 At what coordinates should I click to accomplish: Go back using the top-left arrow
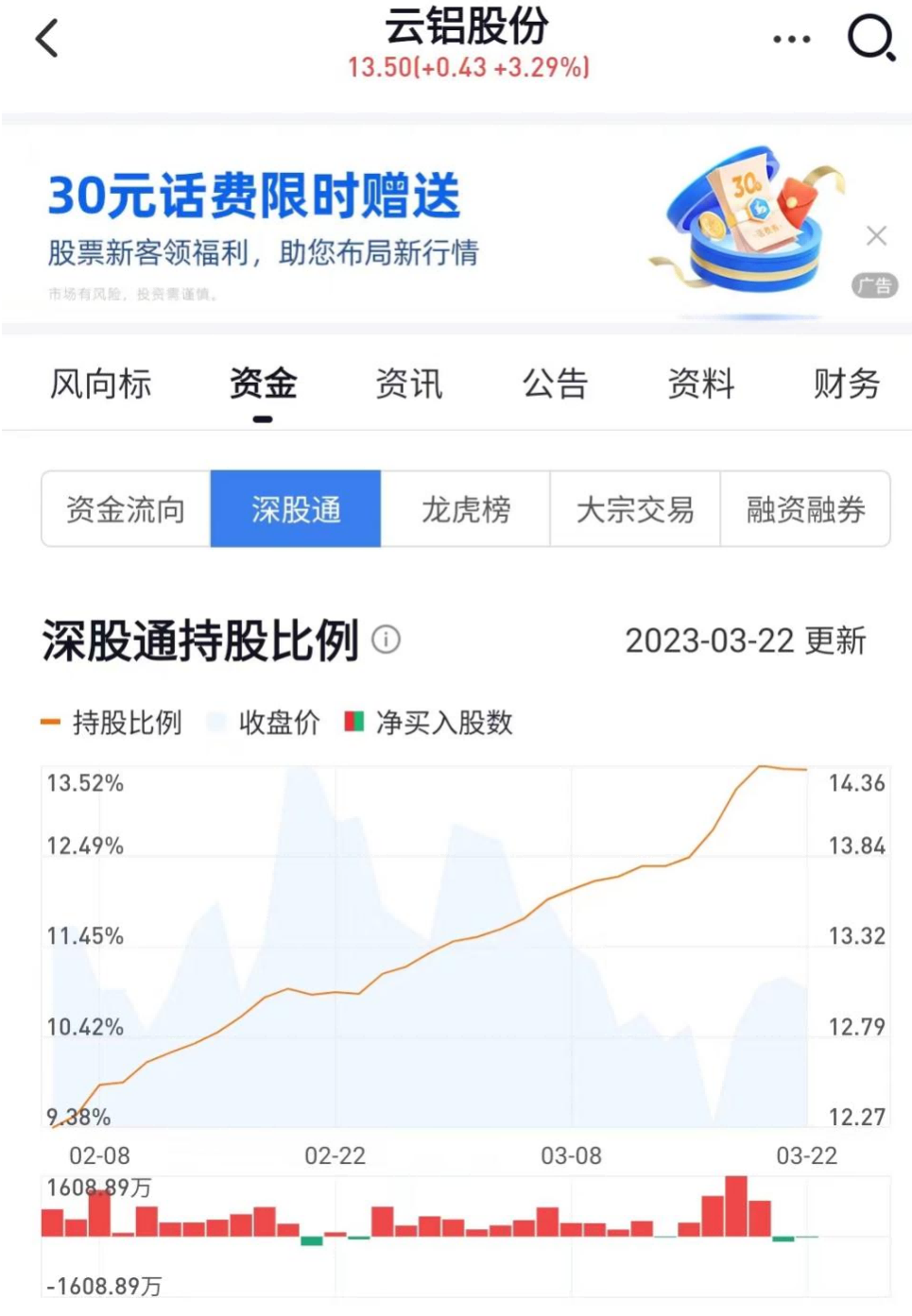coord(46,39)
